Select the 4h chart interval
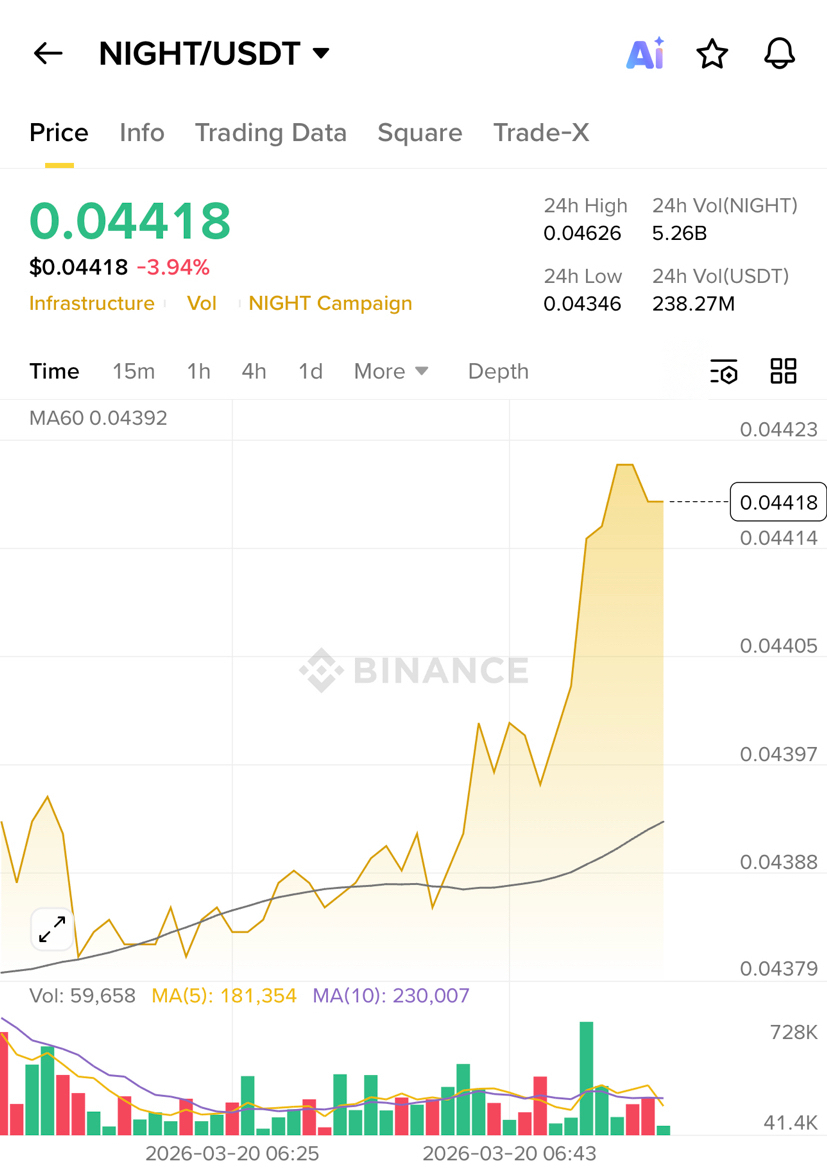The image size is (827, 1175). 254,371
